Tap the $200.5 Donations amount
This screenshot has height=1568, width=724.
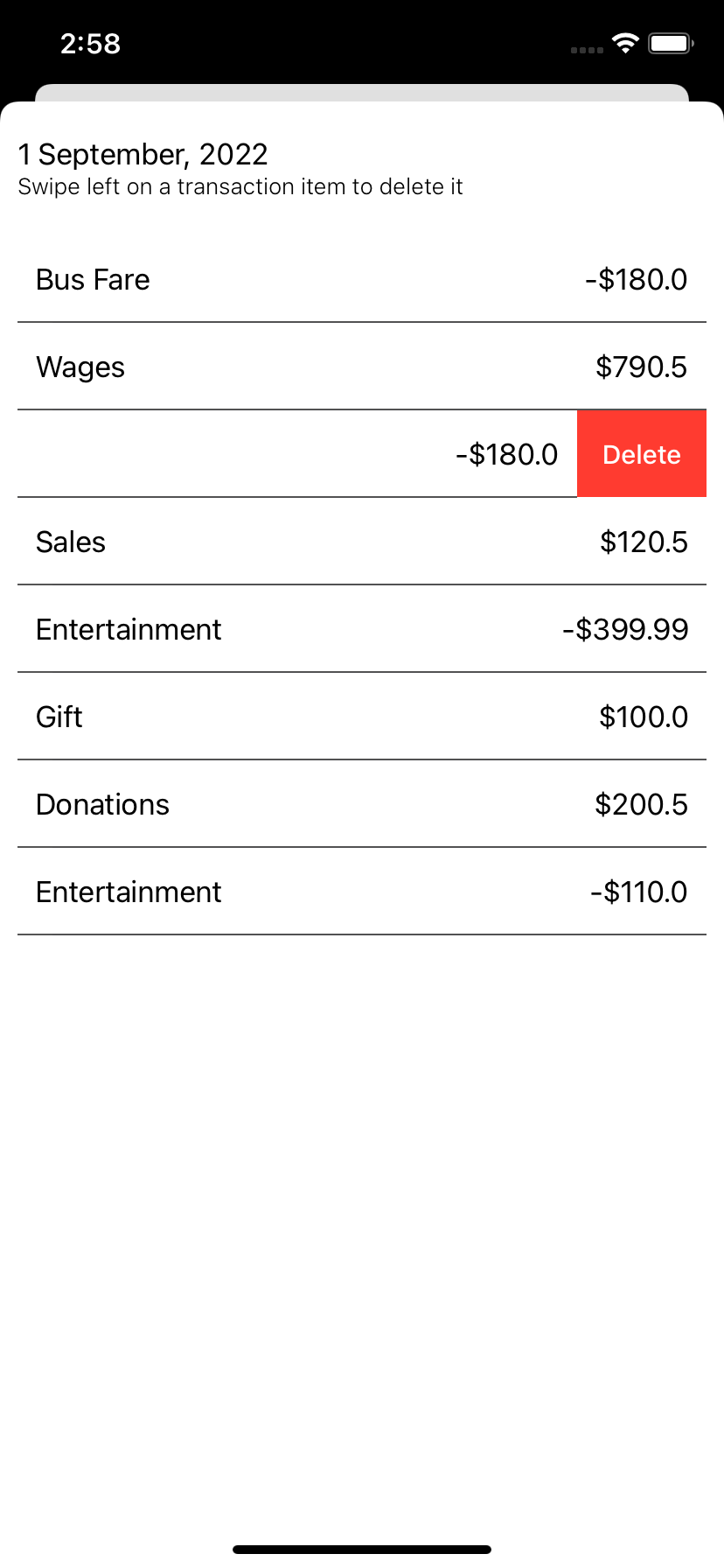pos(642,803)
